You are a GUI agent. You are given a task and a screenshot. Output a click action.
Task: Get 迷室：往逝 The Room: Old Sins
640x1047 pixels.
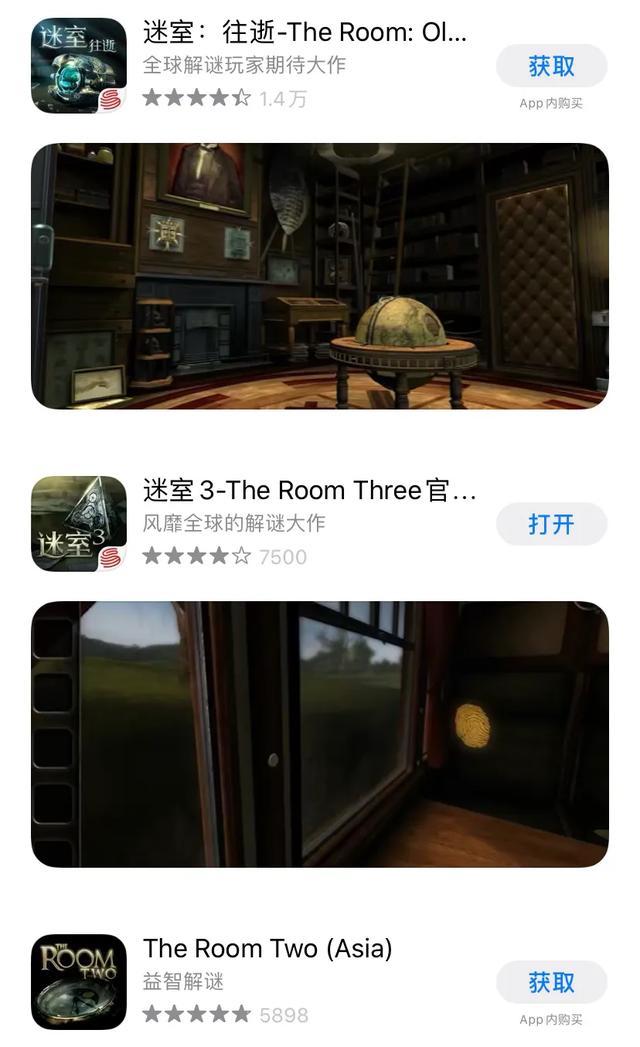[551, 67]
